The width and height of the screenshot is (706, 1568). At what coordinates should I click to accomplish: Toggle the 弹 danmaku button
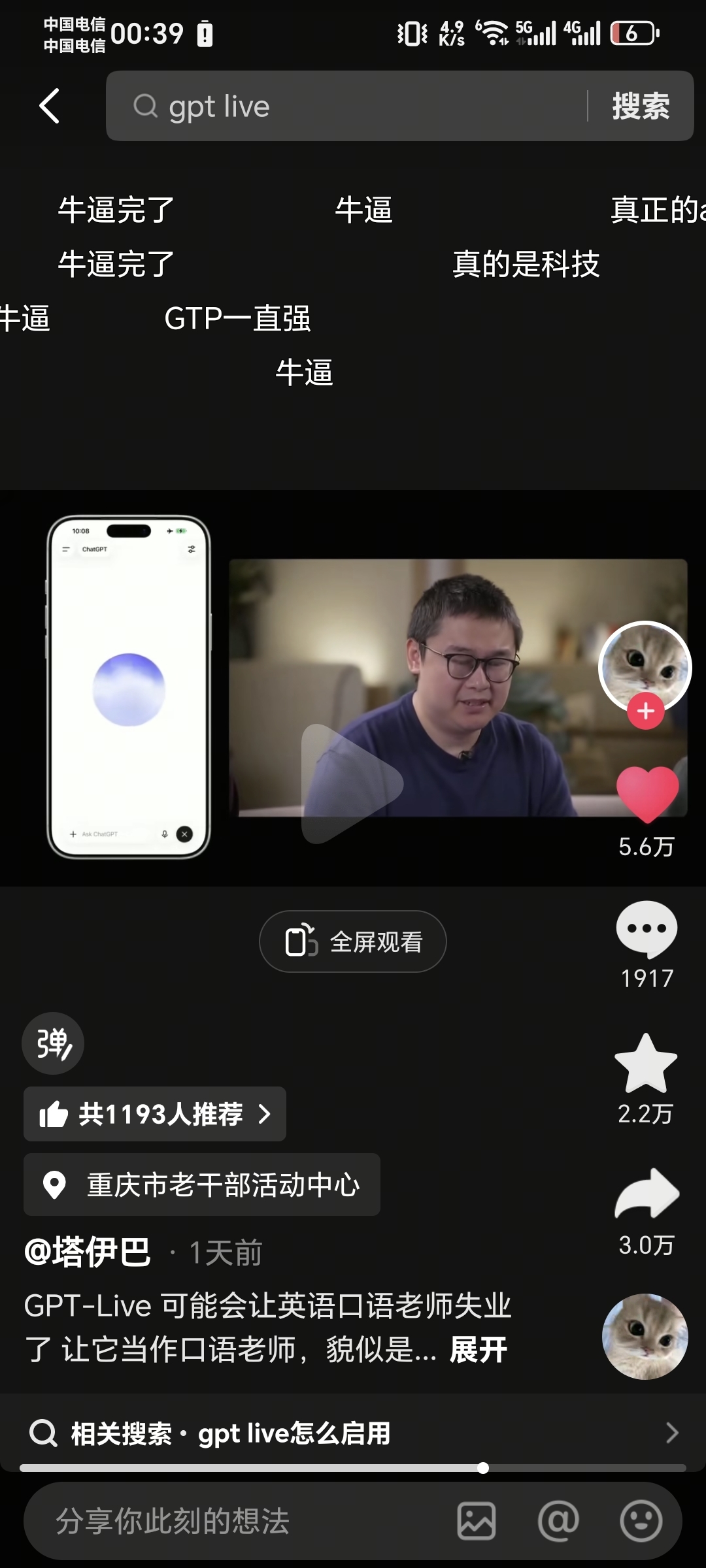pyautogui.click(x=53, y=1043)
